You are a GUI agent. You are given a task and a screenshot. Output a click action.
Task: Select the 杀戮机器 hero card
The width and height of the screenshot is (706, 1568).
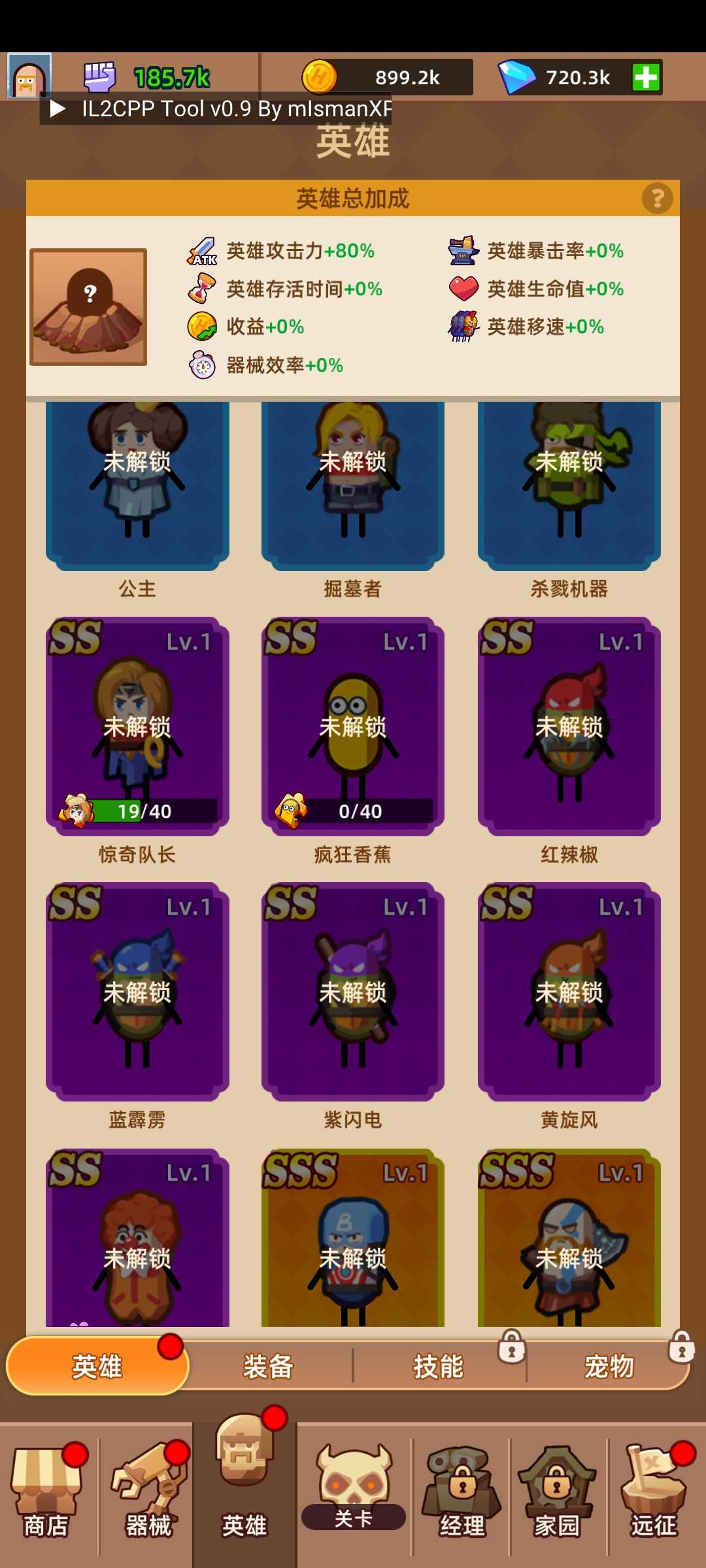pyautogui.click(x=569, y=483)
